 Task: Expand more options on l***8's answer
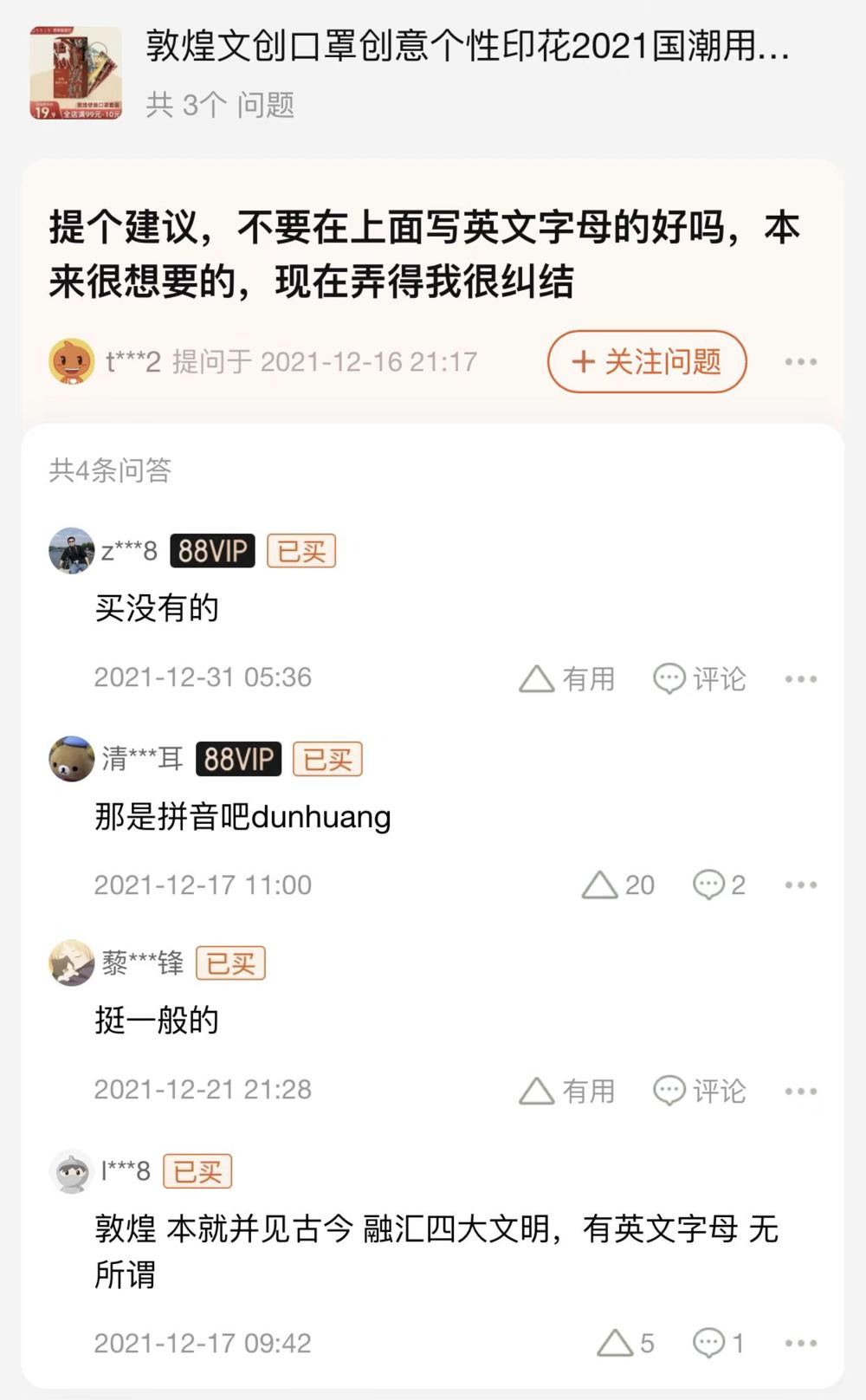(802, 1342)
